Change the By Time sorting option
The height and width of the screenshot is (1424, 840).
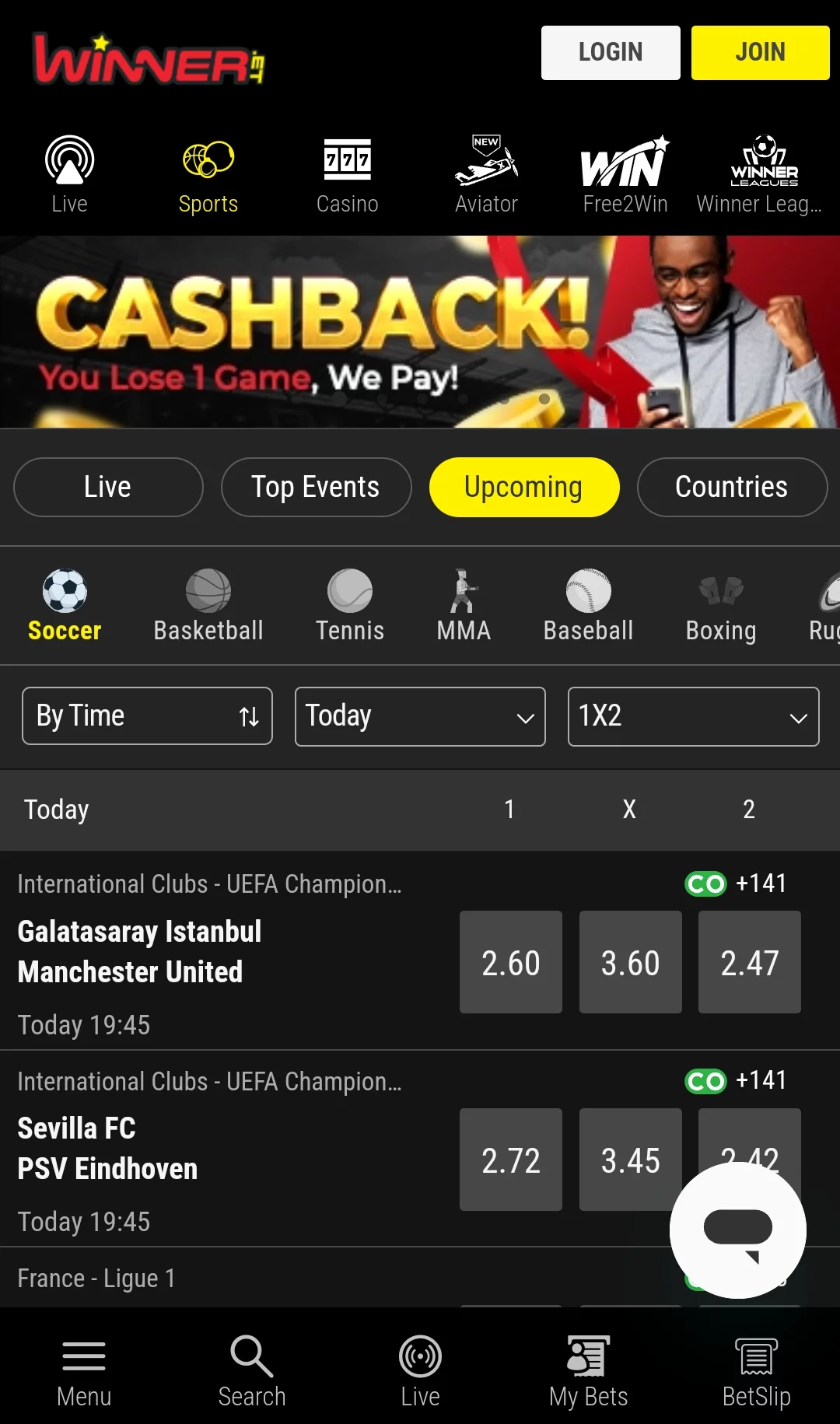pyautogui.click(x=147, y=716)
